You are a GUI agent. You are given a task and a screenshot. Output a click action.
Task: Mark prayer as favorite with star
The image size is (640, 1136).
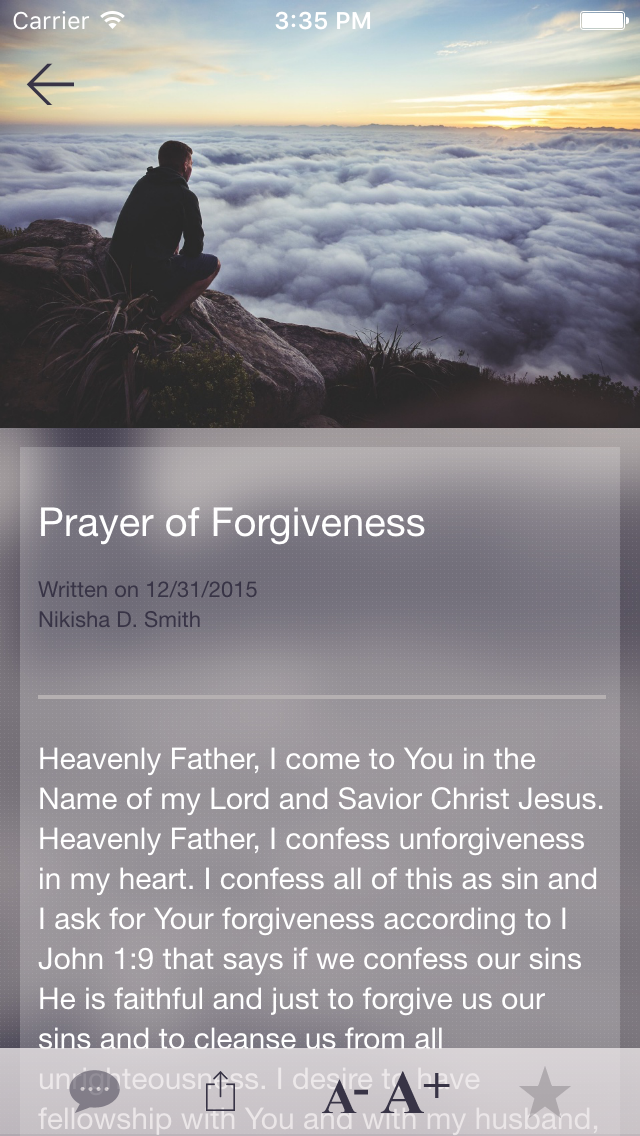(545, 1090)
